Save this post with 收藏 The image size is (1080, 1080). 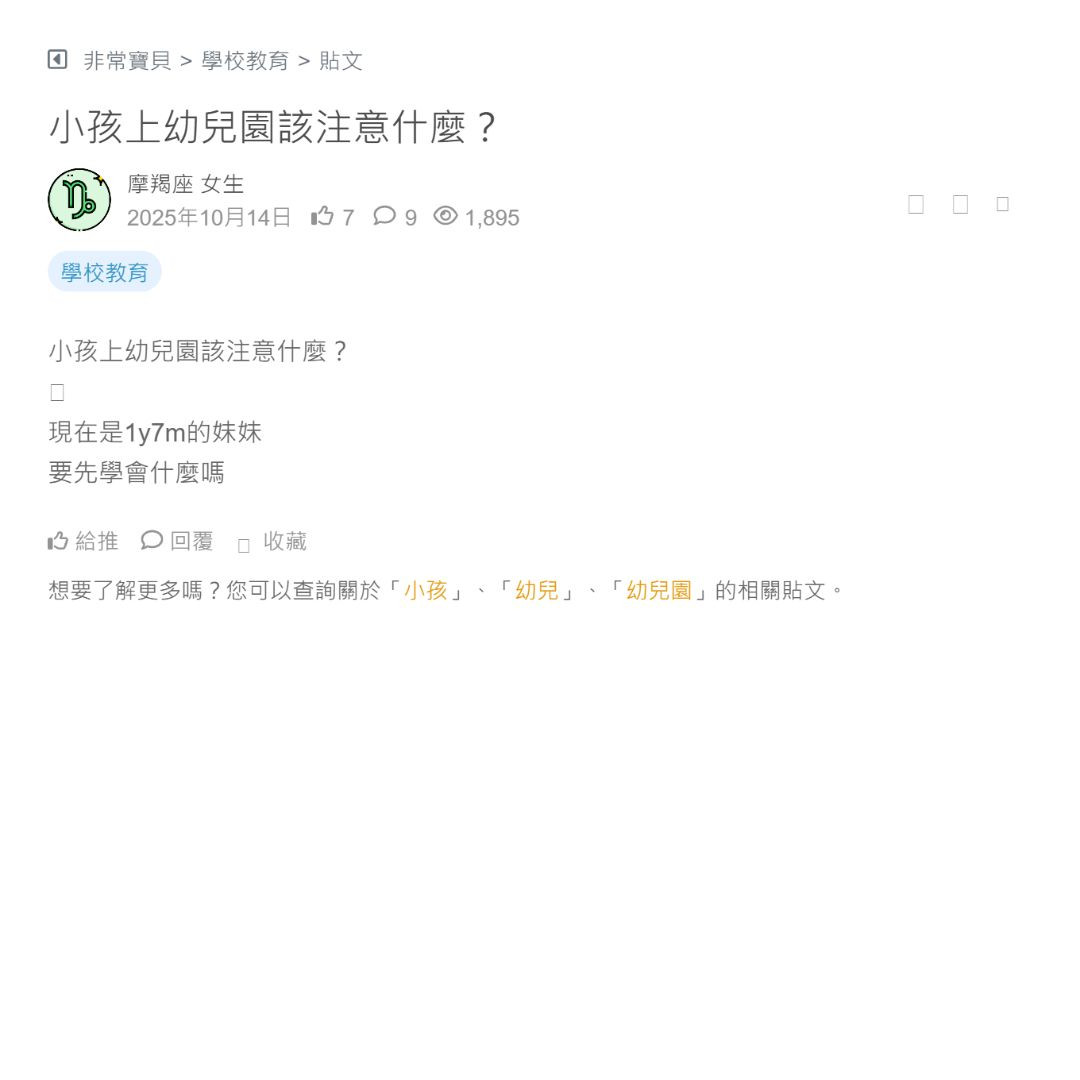click(273, 542)
